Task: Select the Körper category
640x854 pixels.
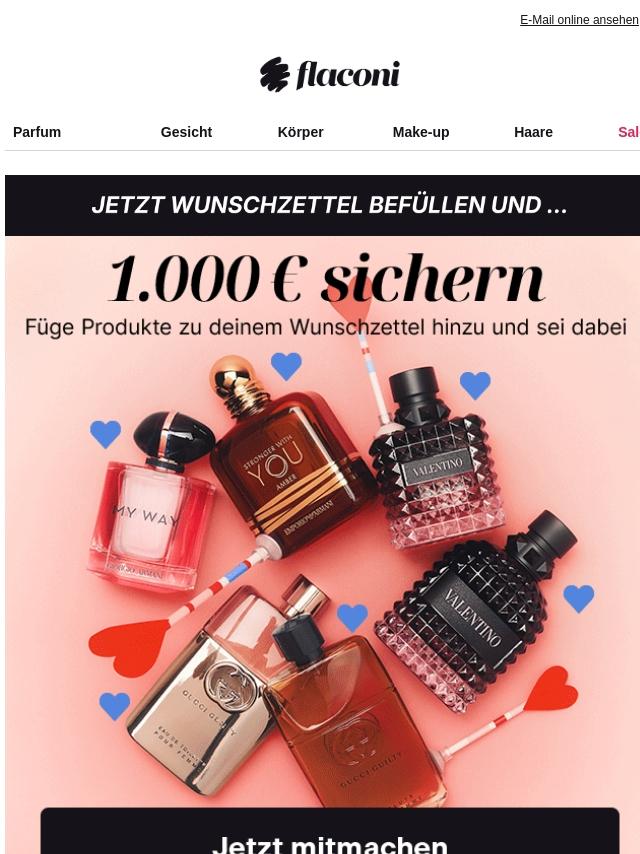Action: point(300,132)
